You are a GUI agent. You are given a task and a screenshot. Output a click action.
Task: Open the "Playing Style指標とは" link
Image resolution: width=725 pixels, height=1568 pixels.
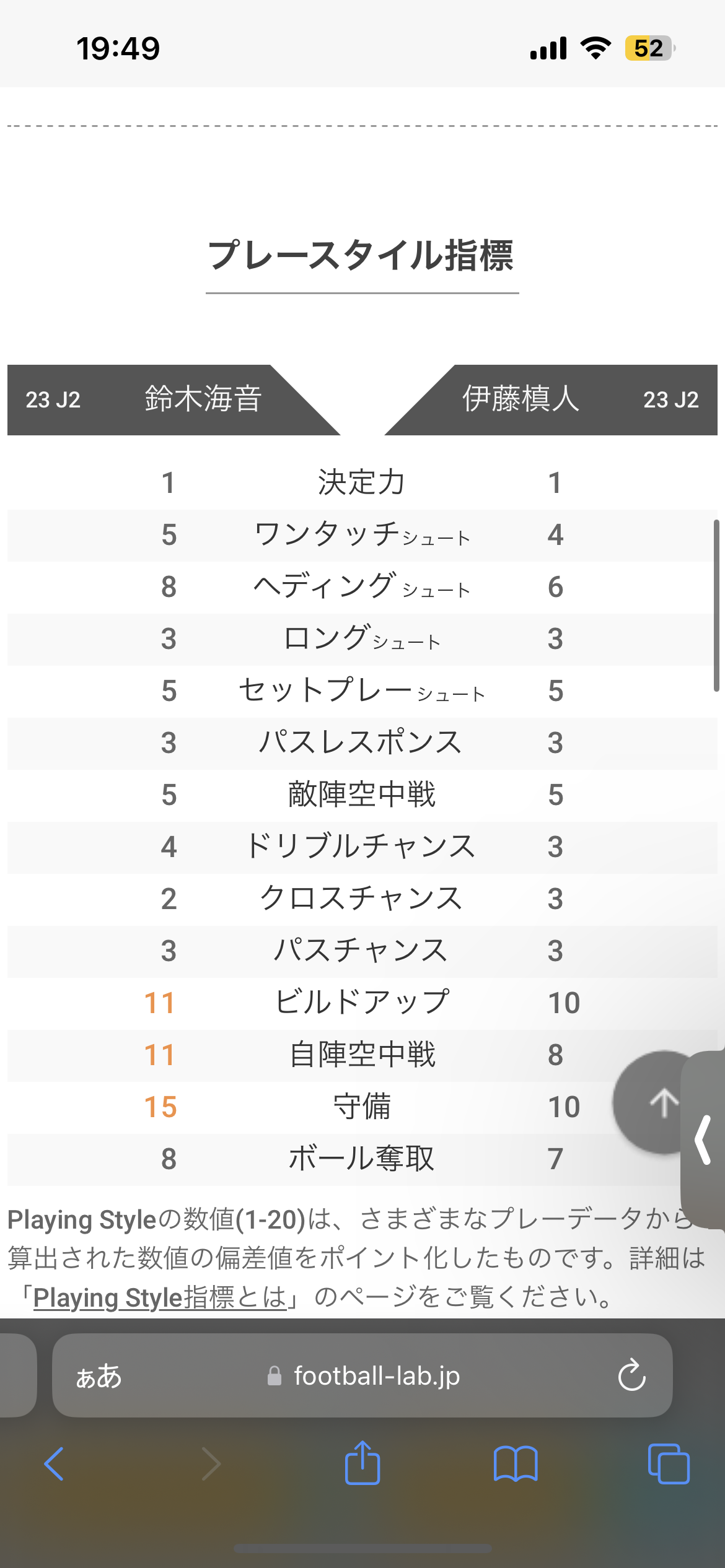(x=160, y=1296)
